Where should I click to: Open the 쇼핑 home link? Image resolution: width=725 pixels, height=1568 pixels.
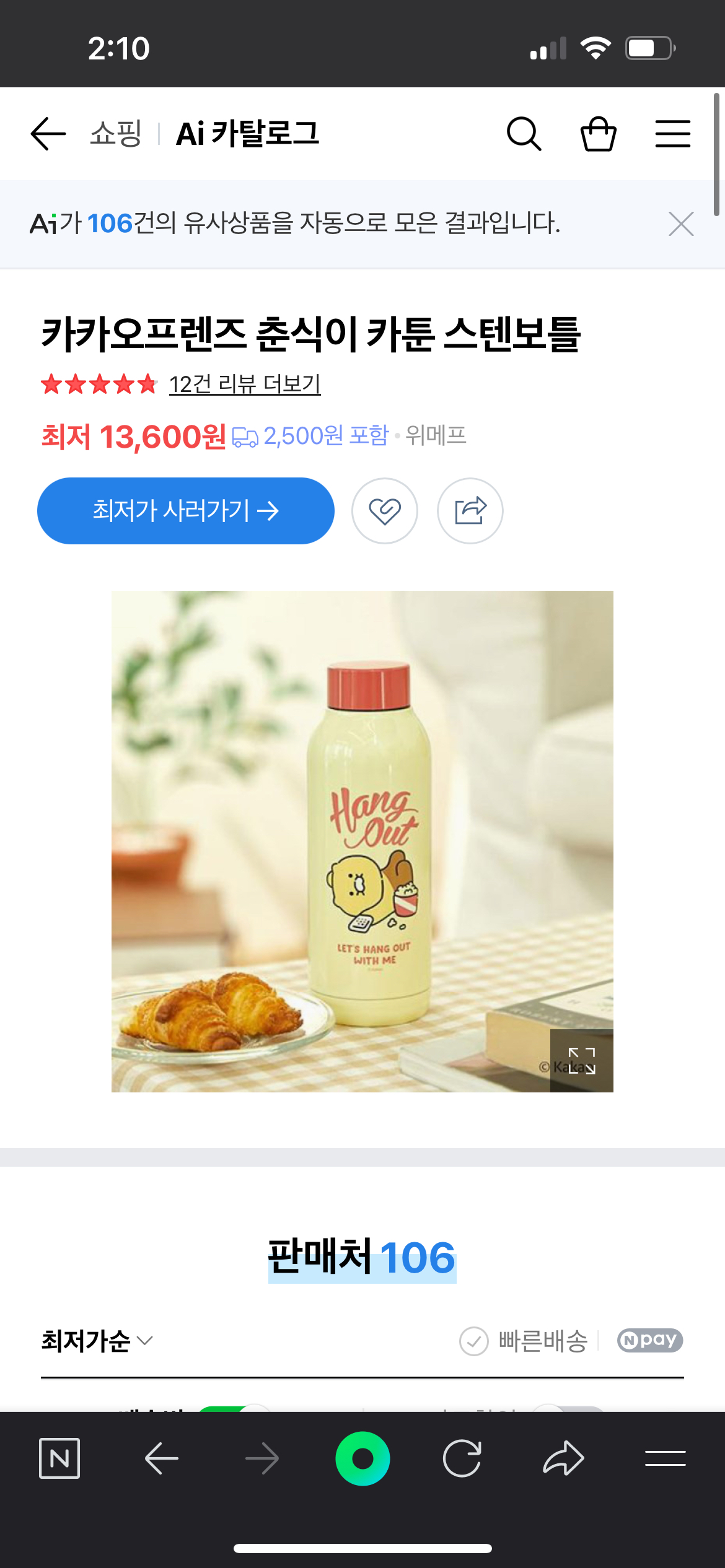[116, 134]
